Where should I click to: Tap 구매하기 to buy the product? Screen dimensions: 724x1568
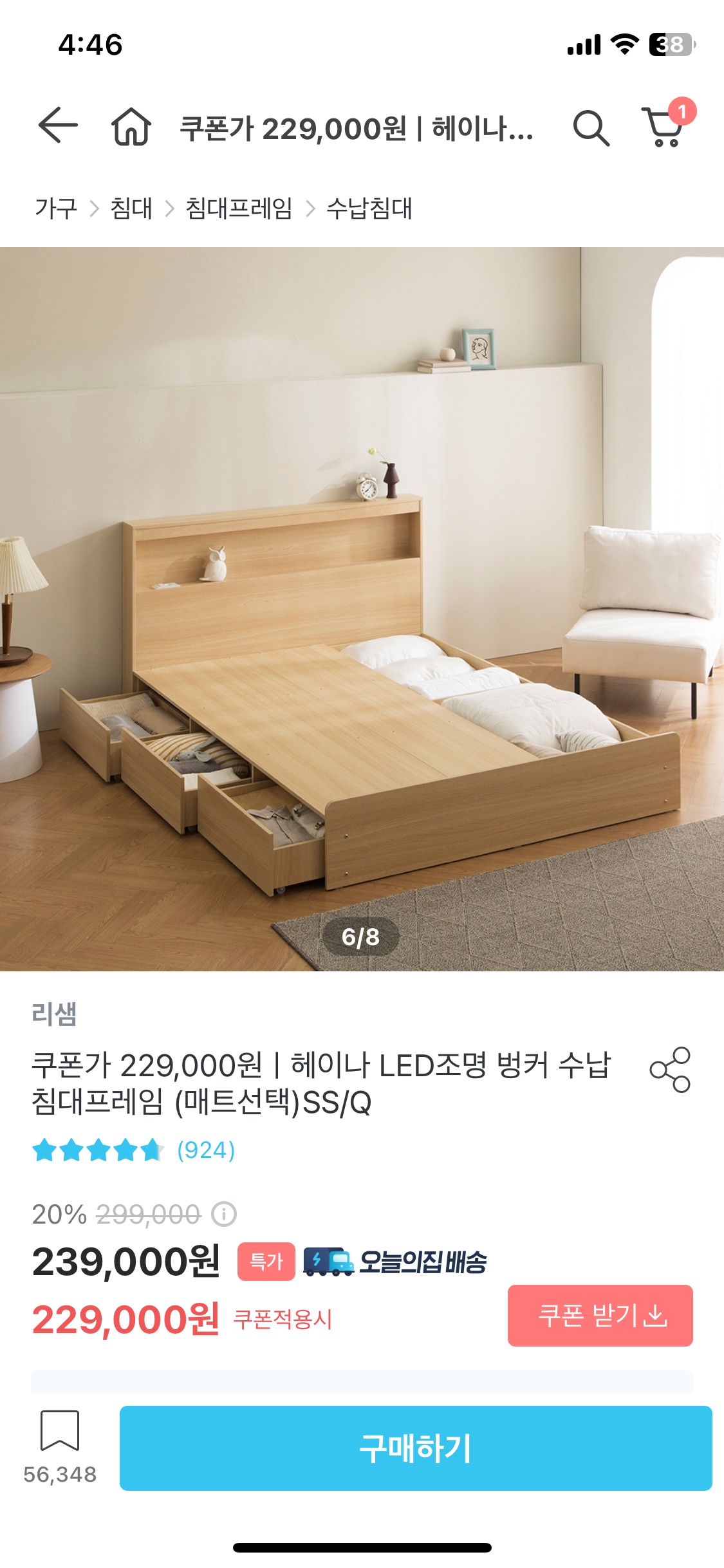click(416, 1448)
